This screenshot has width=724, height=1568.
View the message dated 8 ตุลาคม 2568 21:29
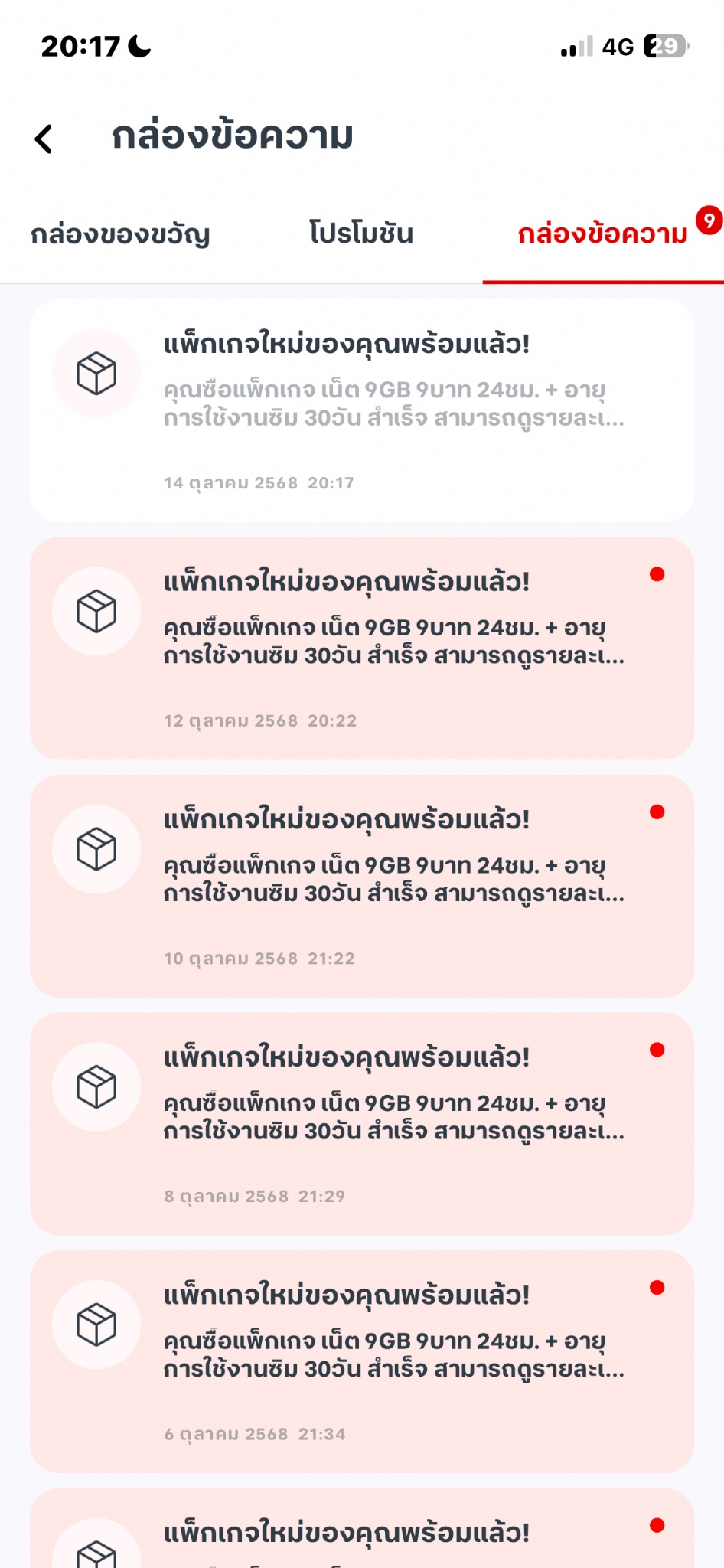pos(361,1123)
